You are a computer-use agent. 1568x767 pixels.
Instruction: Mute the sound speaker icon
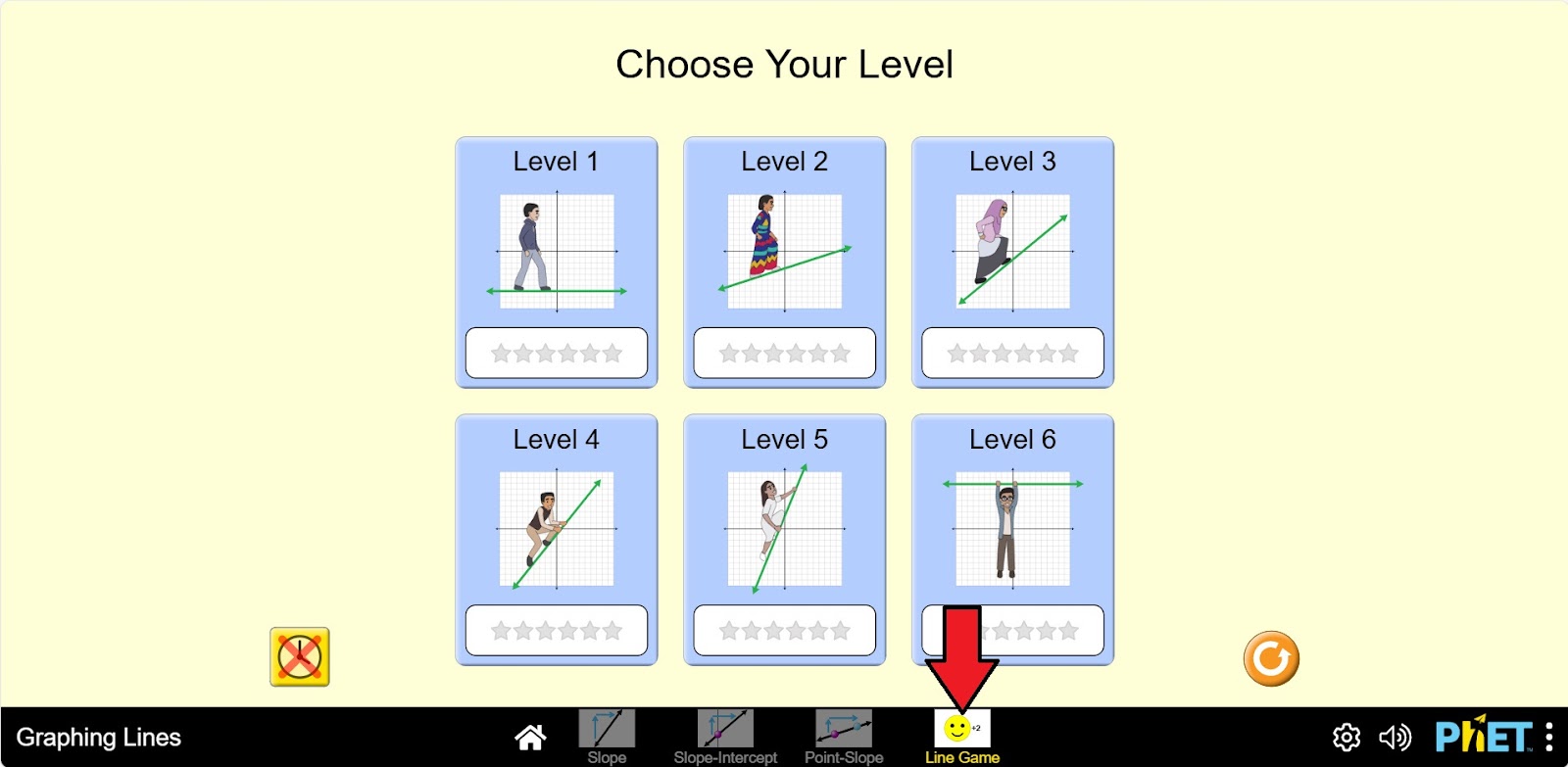1395,737
